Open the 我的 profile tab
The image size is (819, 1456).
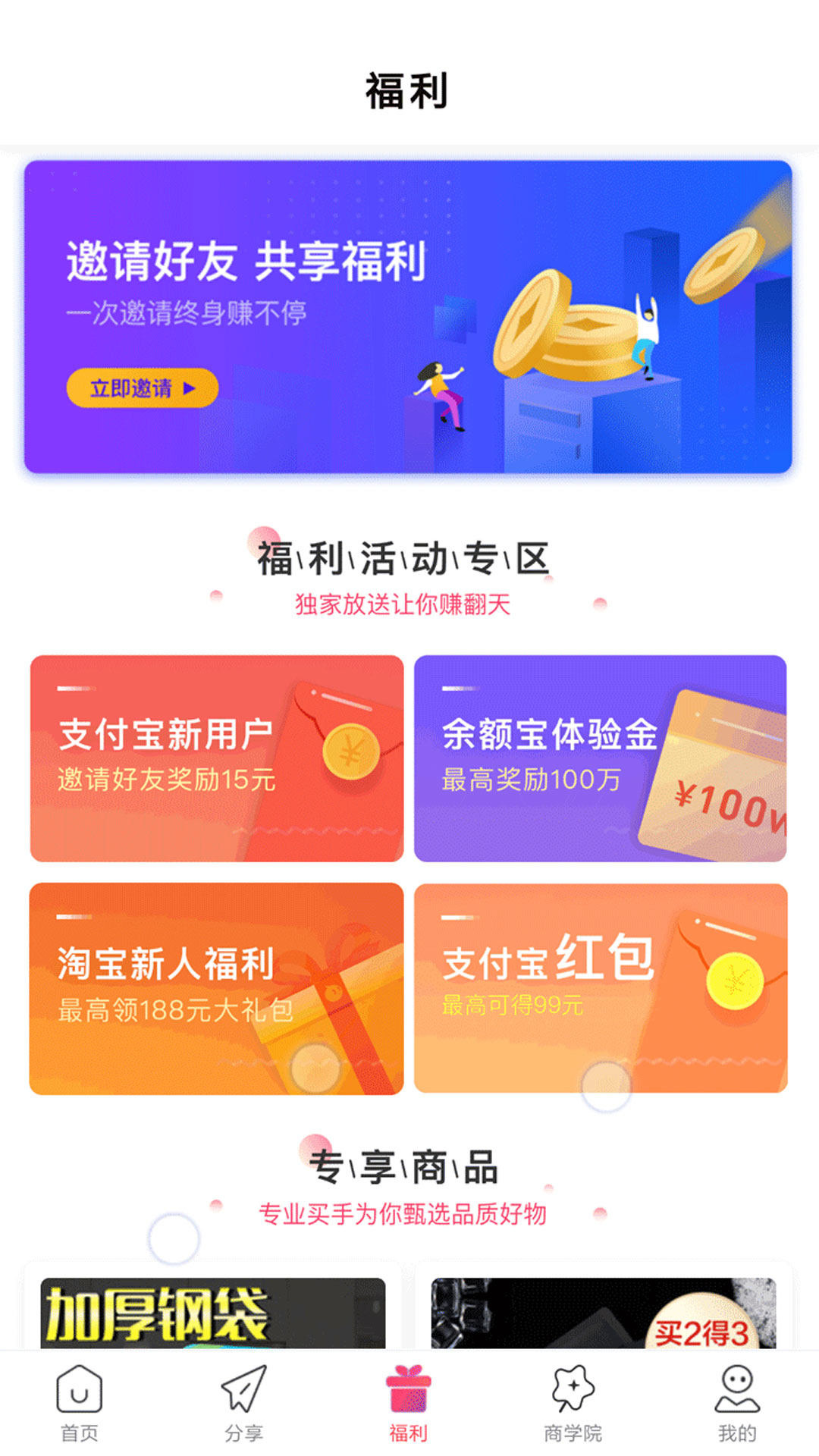point(737,1403)
